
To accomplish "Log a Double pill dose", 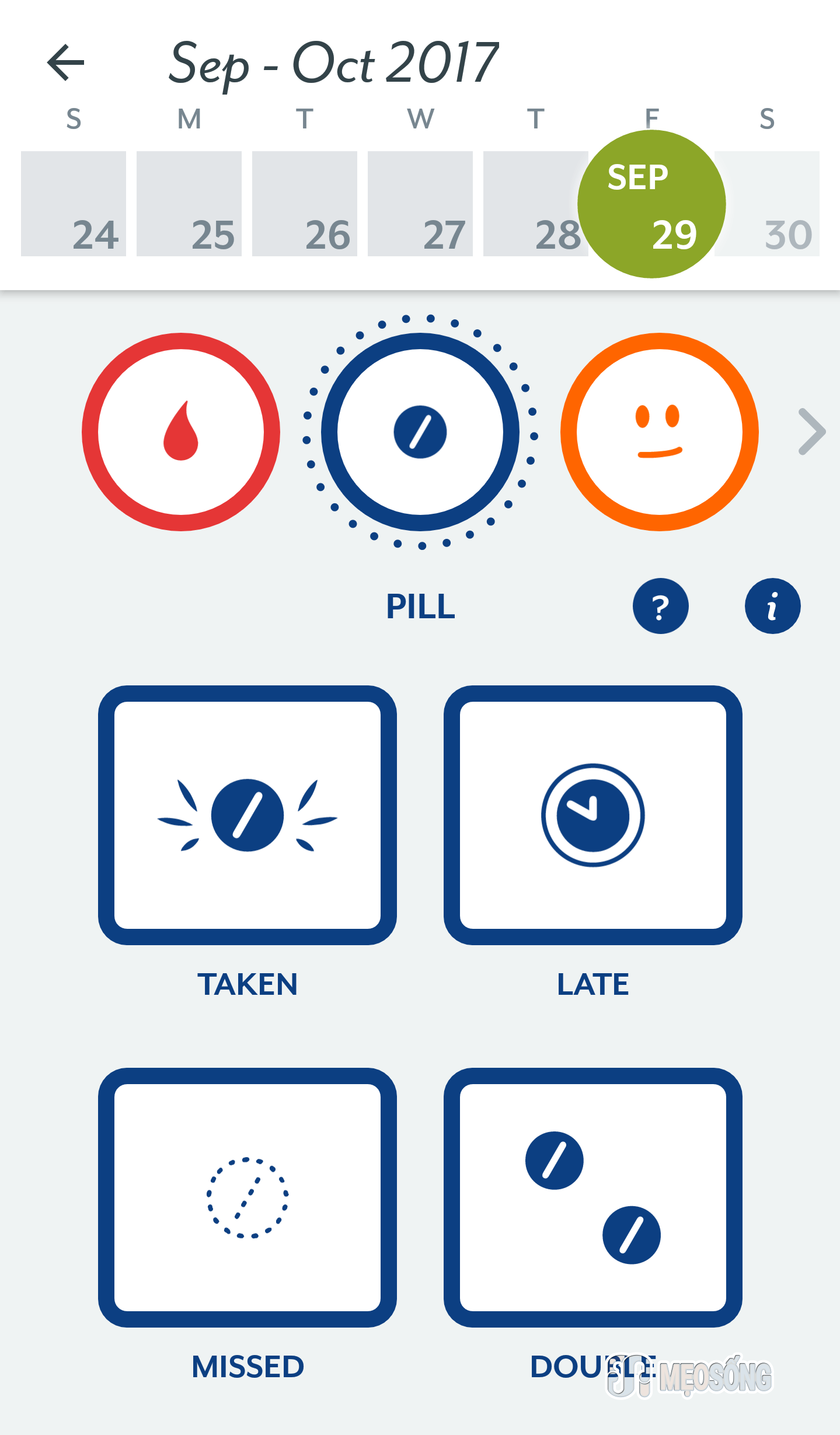I will pos(593,1197).
